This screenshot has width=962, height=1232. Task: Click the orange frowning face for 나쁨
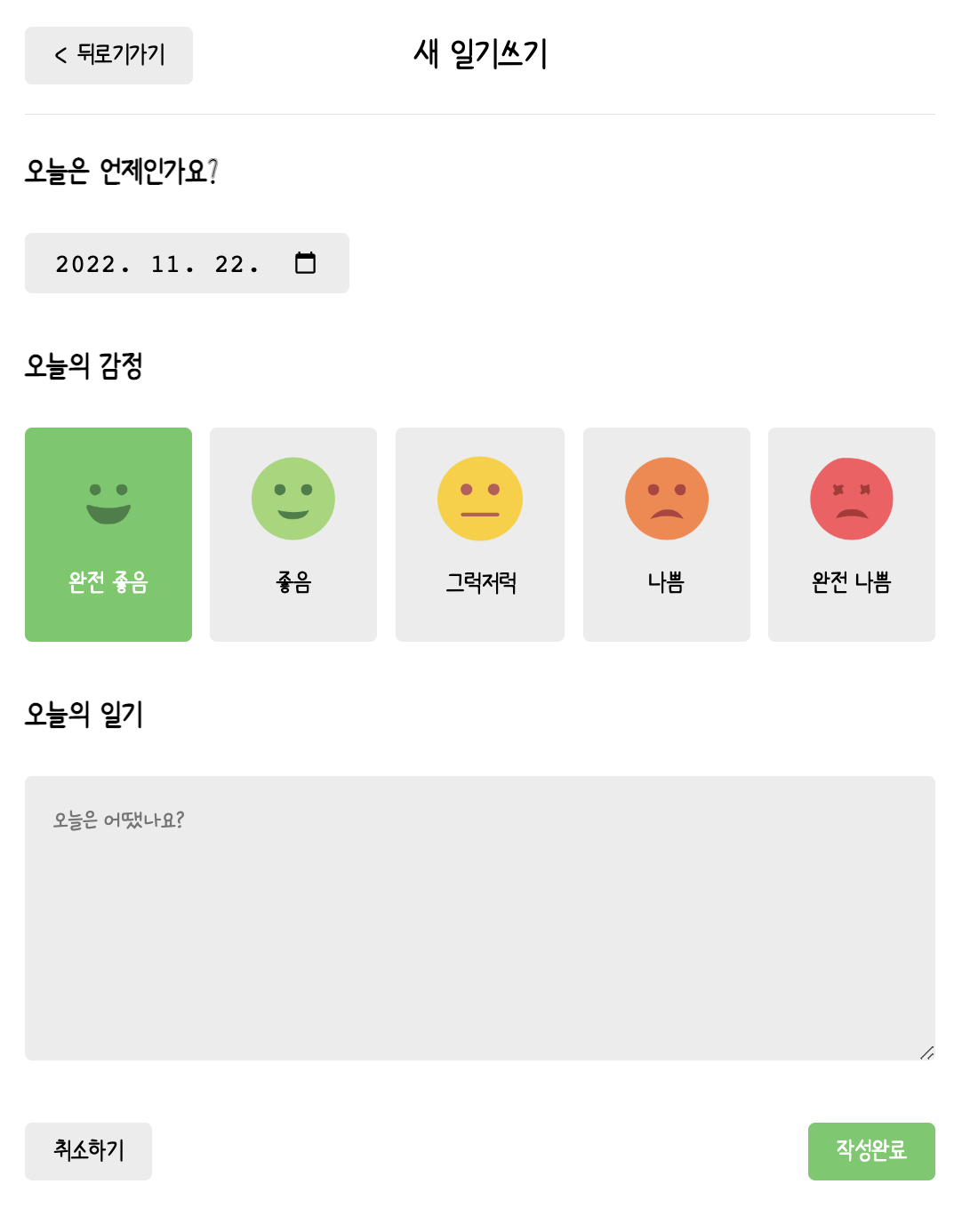pos(667,498)
